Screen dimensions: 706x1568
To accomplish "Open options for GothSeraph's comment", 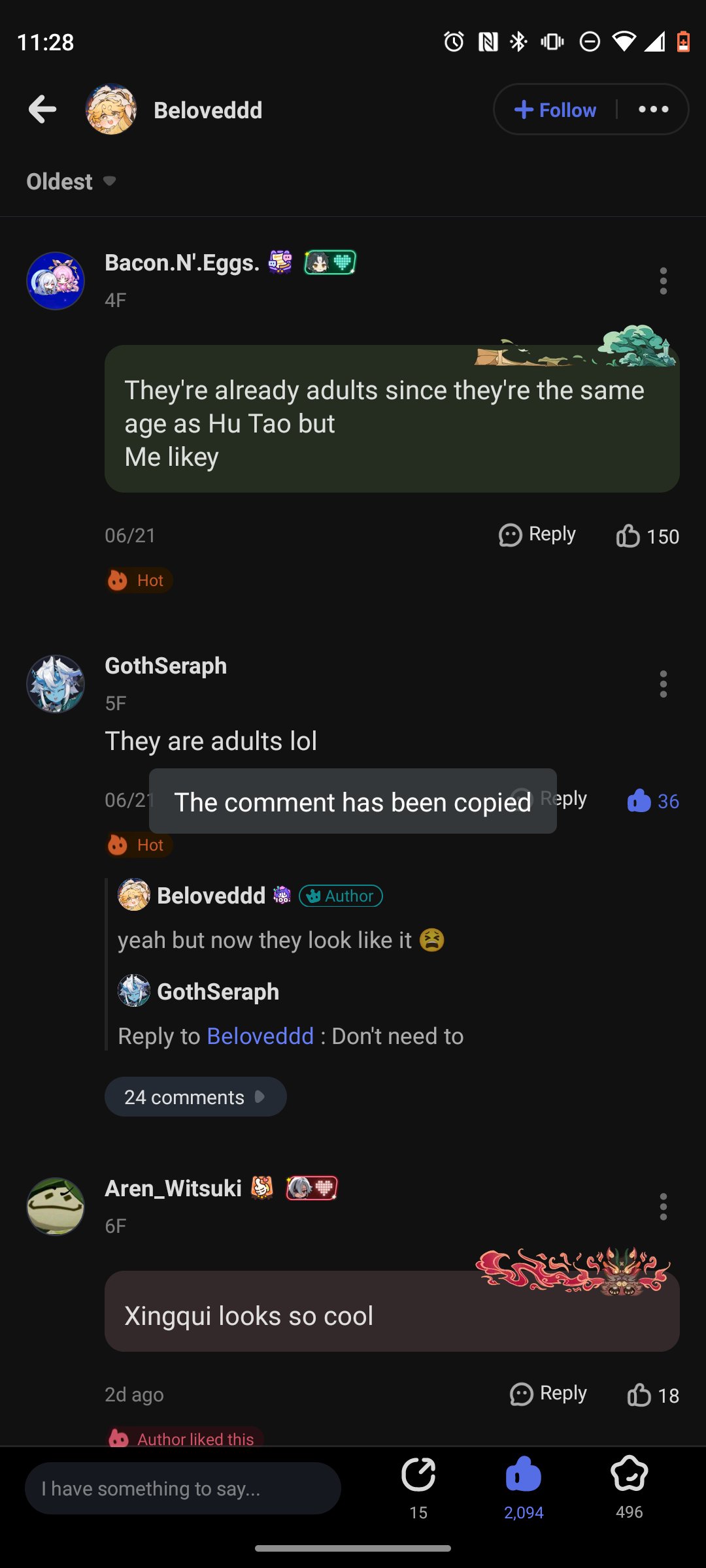I will tap(663, 684).
